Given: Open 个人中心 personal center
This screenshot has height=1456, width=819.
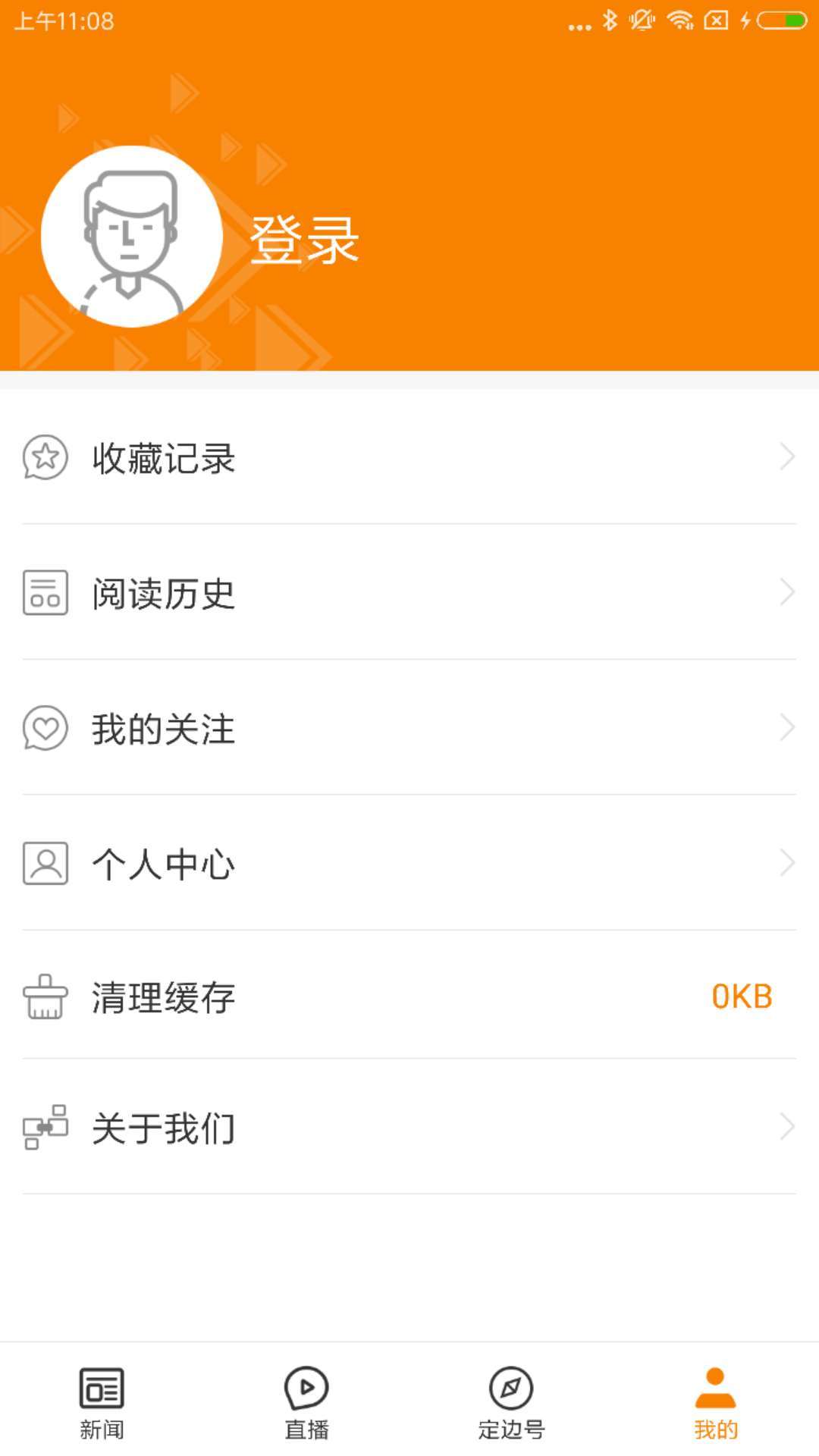Looking at the screenshot, I should pyautogui.click(x=163, y=863).
